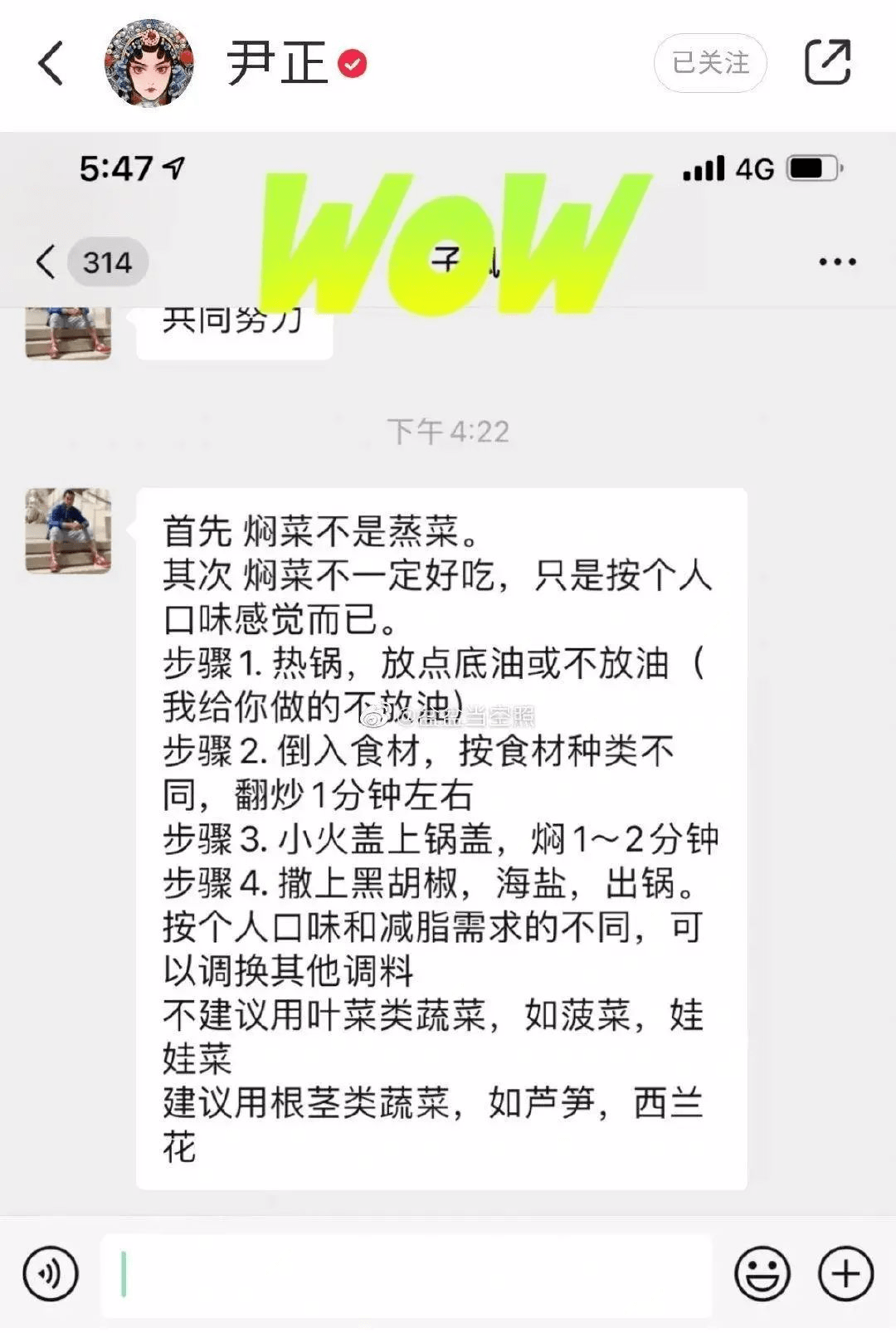
Task: Go back from 尹正's post
Action: (51, 63)
